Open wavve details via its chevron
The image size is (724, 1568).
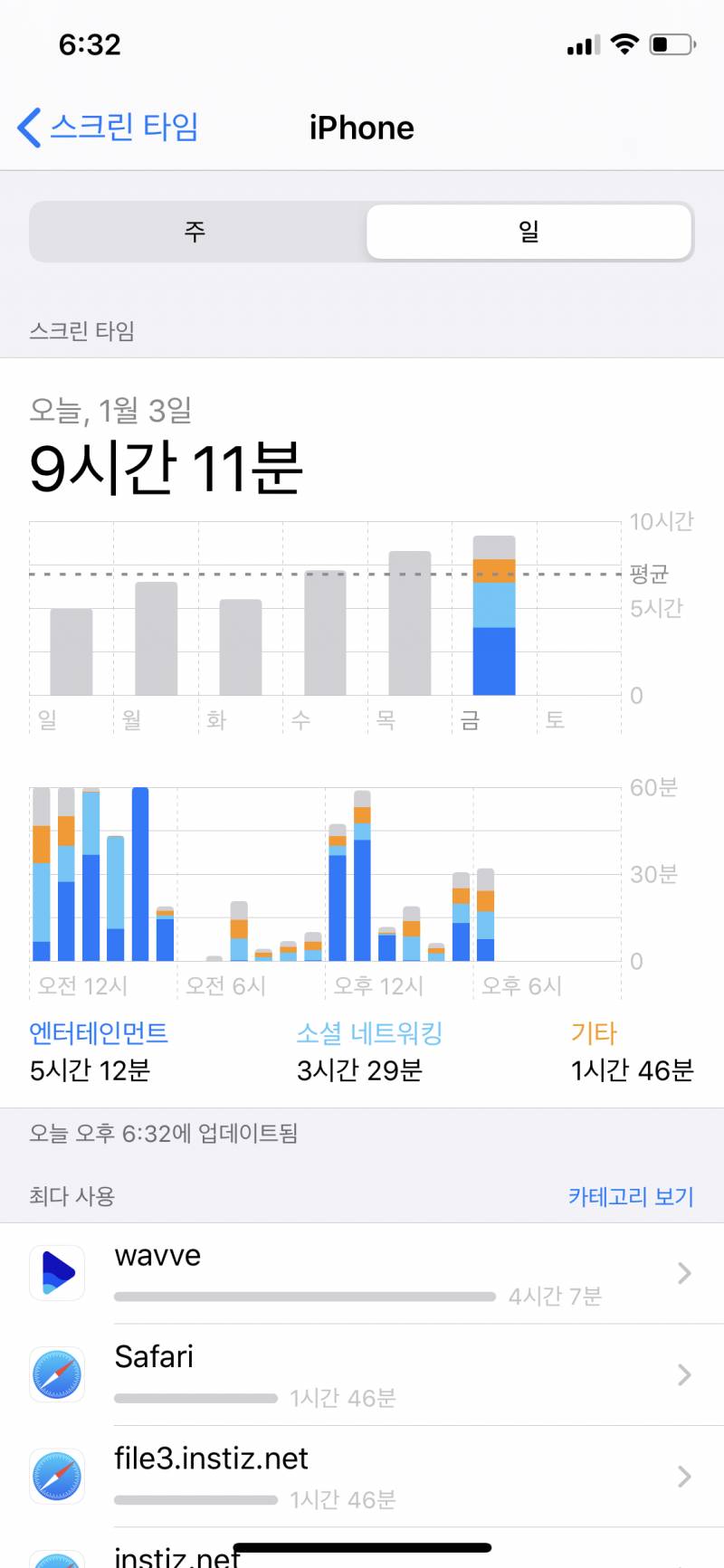pos(684,1273)
